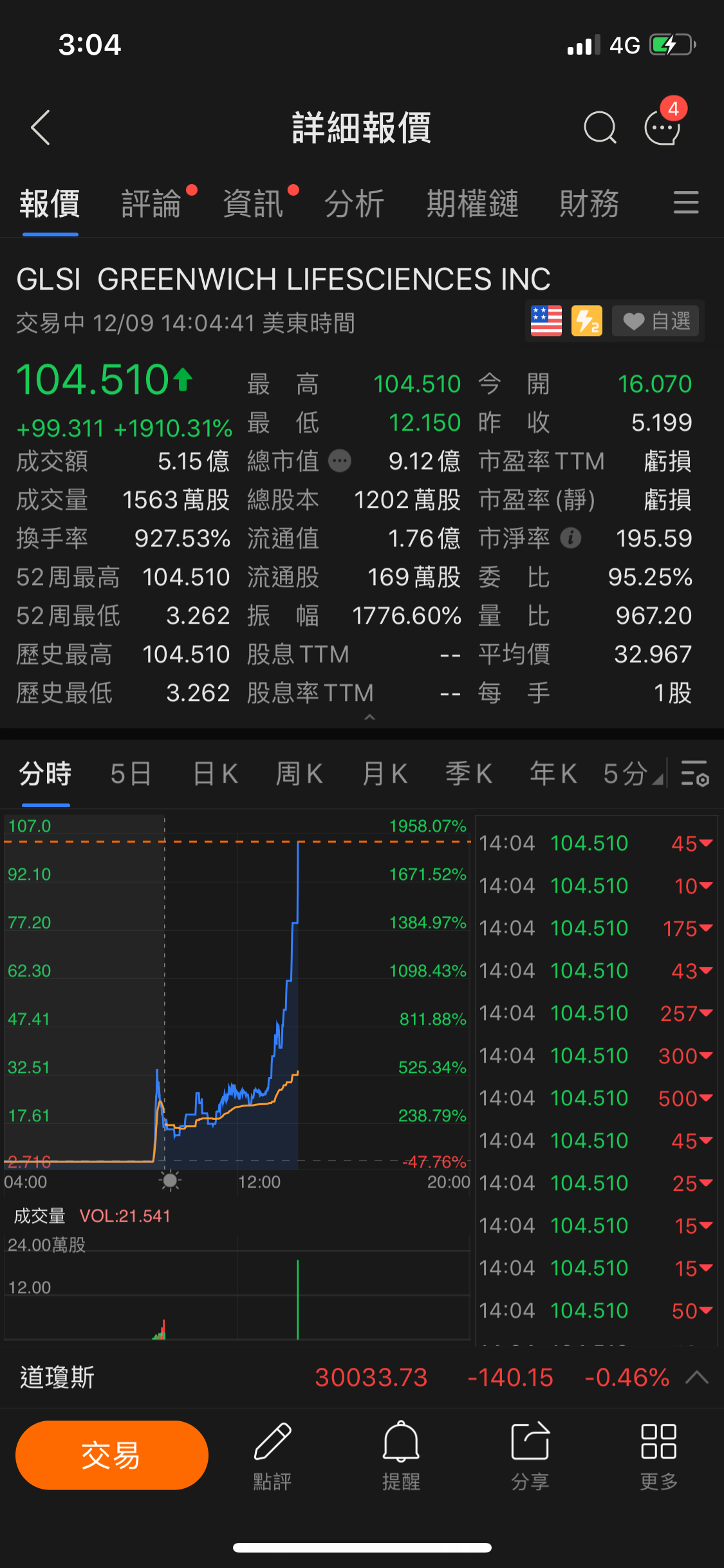Switch the chart to 日K
The height and width of the screenshot is (1568, 724).
point(216,774)
